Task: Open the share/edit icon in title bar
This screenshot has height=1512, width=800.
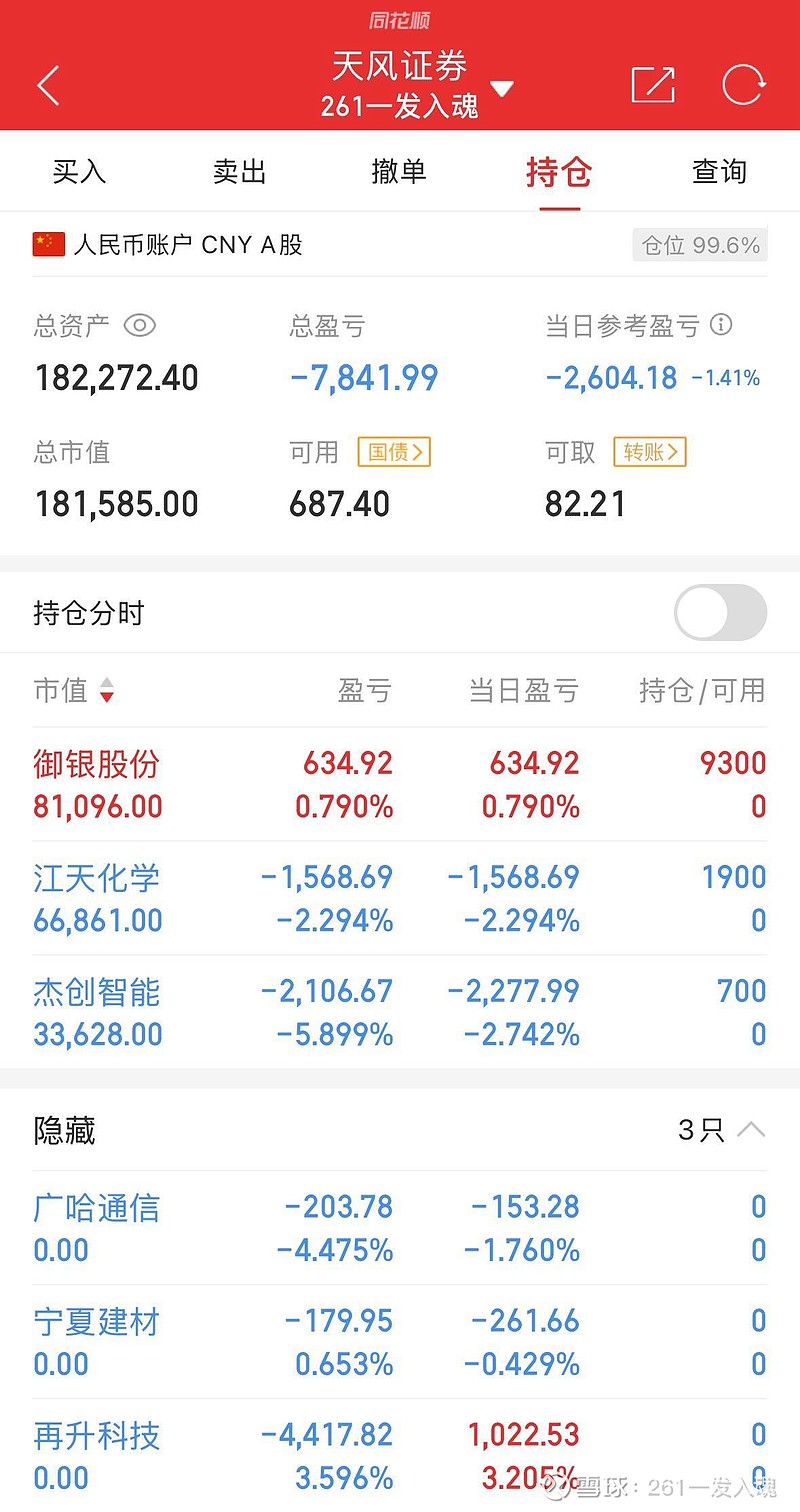Action: coord(653,85)
